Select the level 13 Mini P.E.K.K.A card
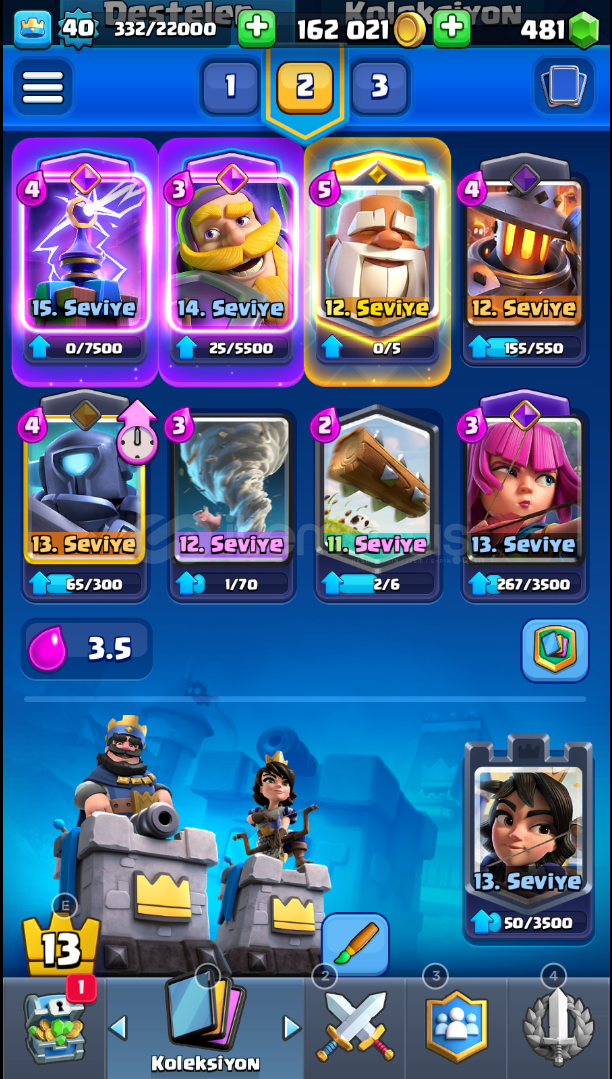 pos(85,495)
